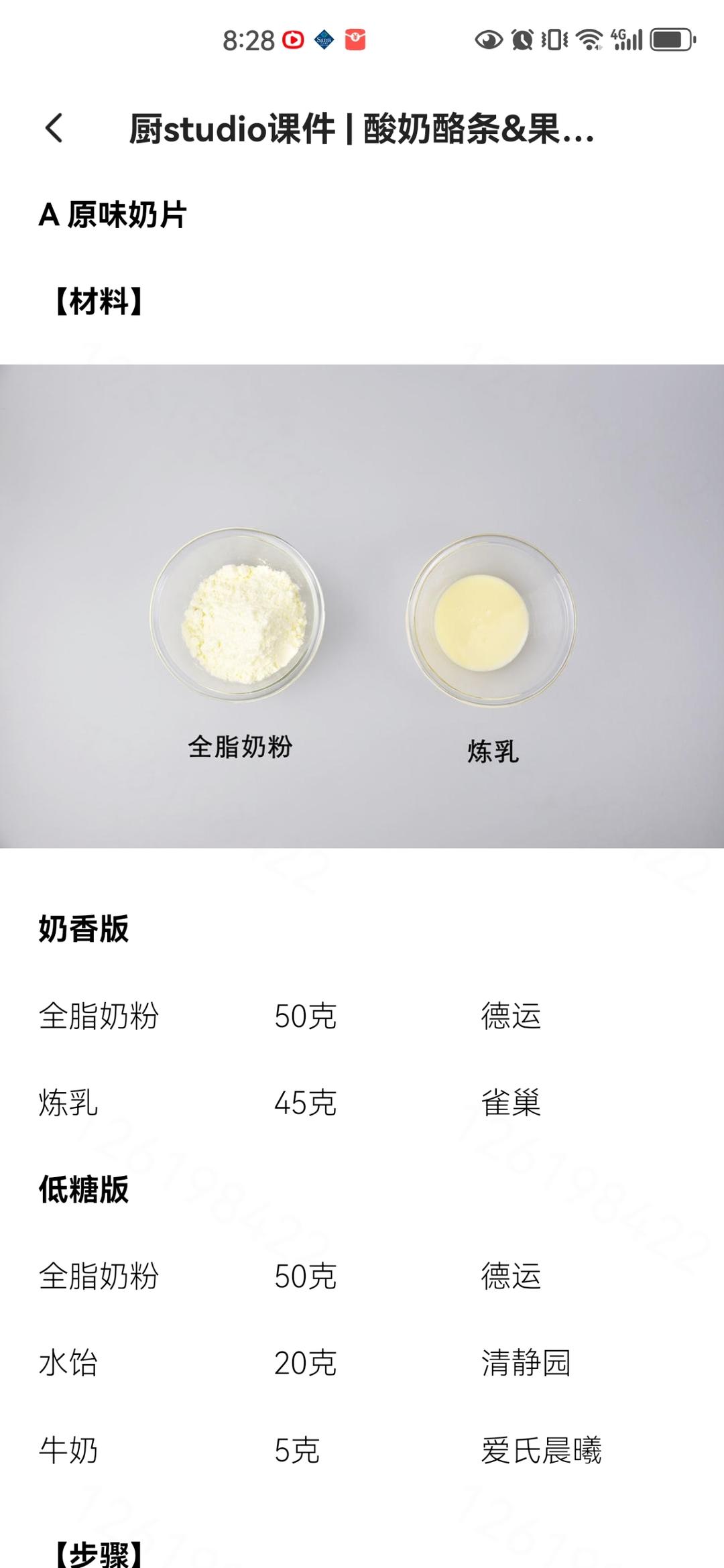This screenshot has height=1568, width=724.
Task: Go back using the top-left arrow
Action: (54, 127)
